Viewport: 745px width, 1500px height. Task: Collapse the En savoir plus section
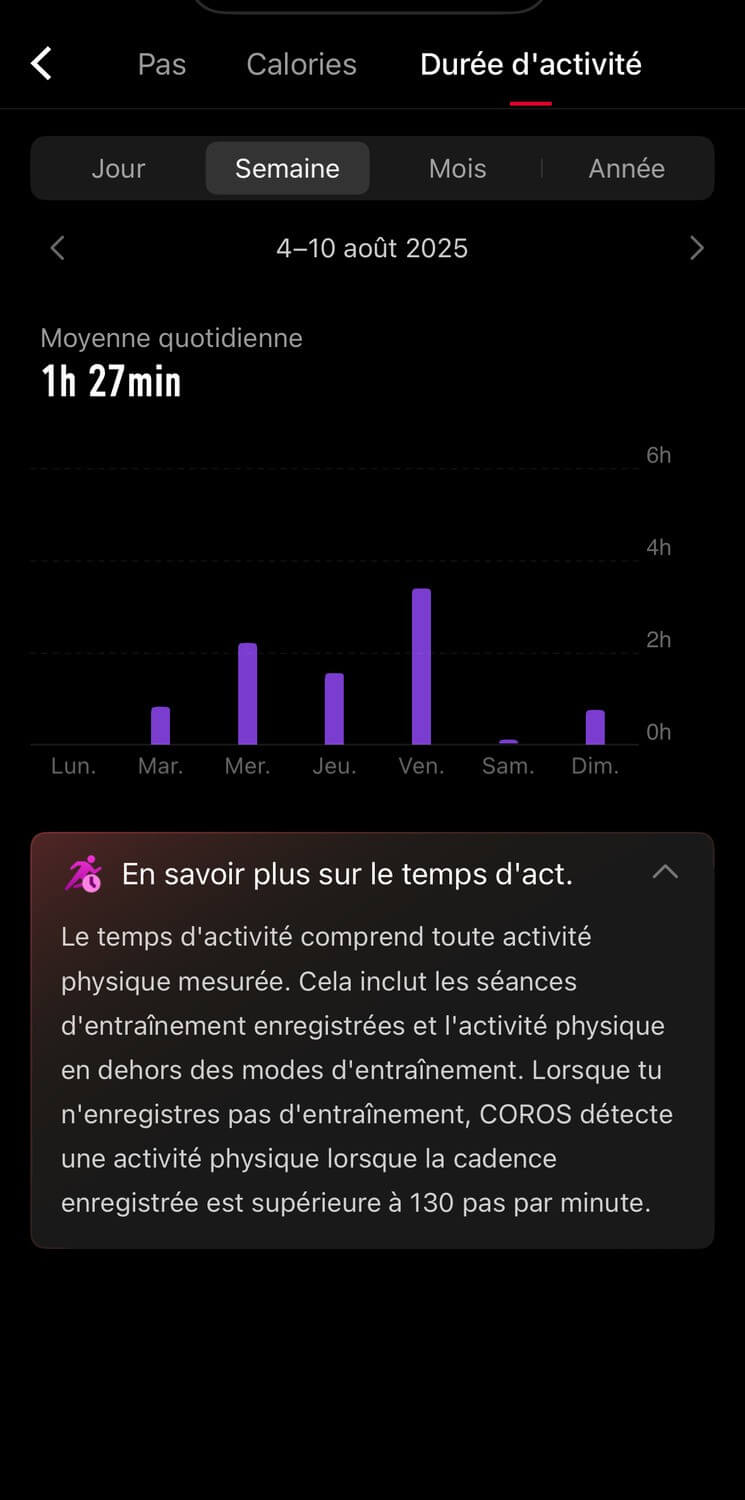tap(665, 872)
